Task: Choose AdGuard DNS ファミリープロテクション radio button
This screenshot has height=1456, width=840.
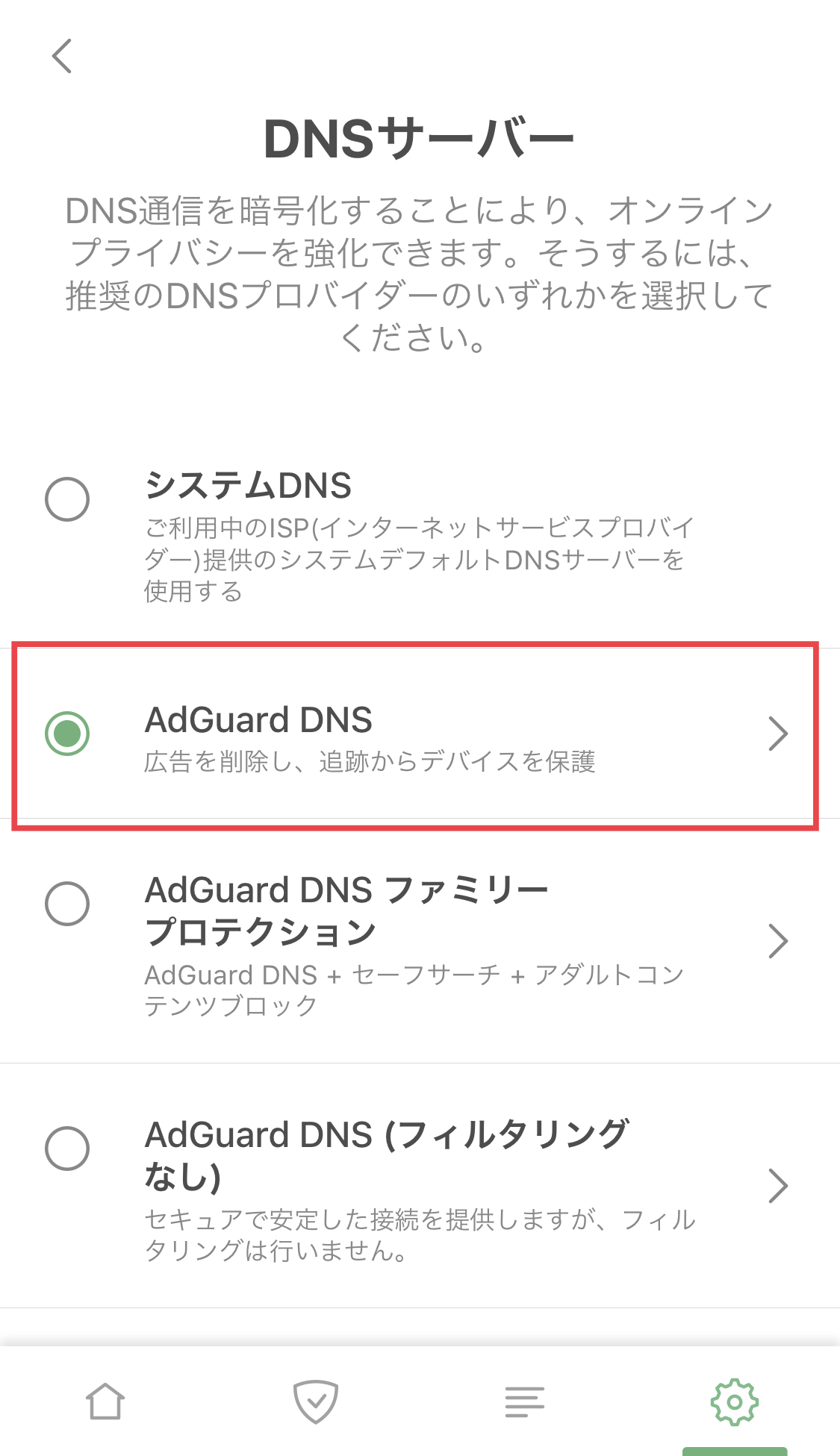Action: click(x=67, y=904)
